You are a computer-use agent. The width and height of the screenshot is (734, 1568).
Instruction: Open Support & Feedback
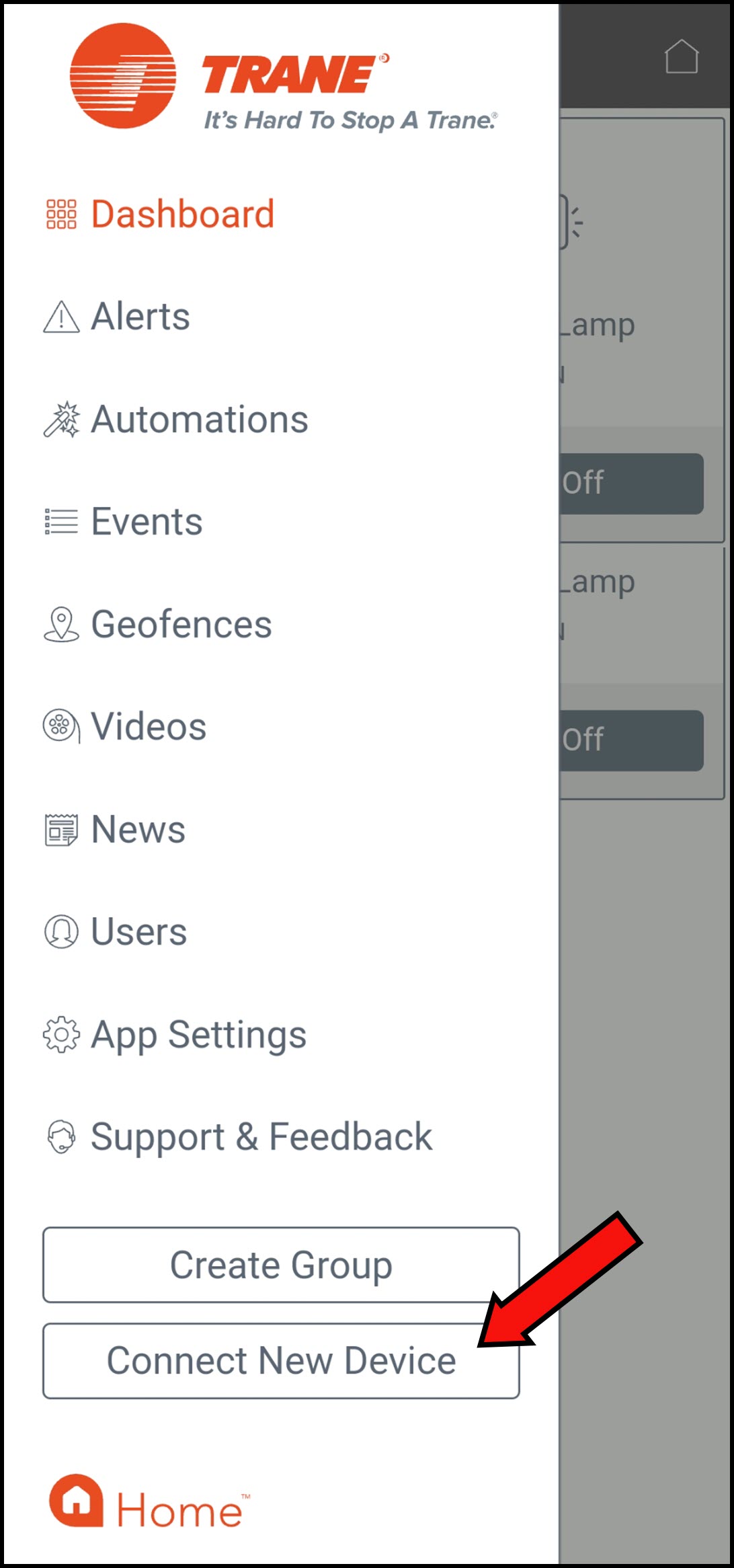[x=239, y=1137]
